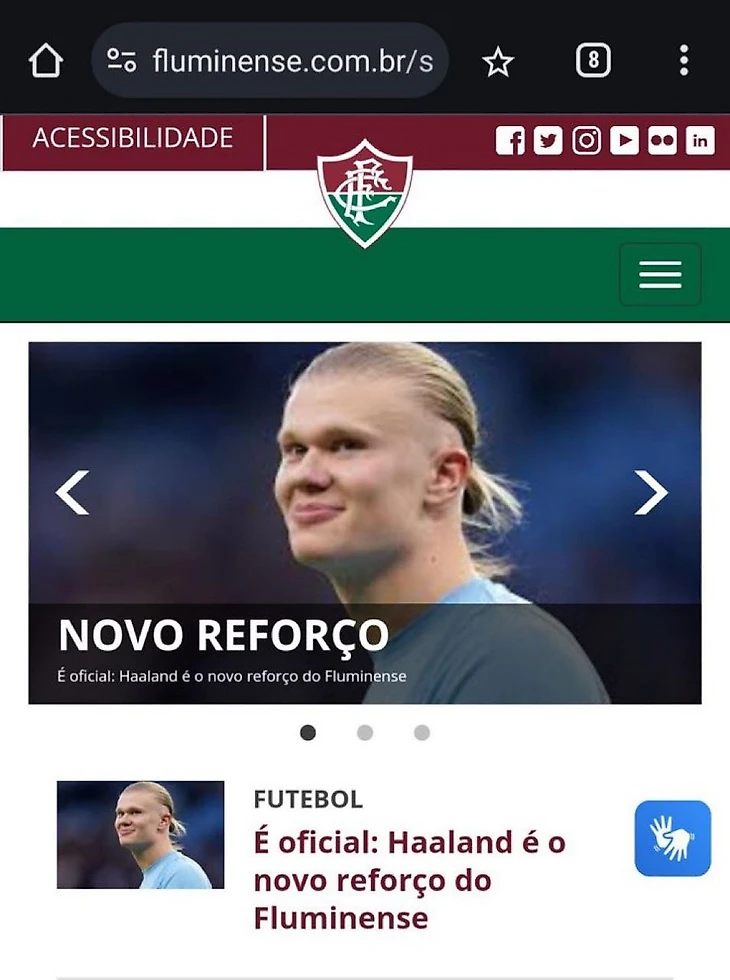Show previous slide in the carousel
730x980 pixels.
[x=72, y=492]
